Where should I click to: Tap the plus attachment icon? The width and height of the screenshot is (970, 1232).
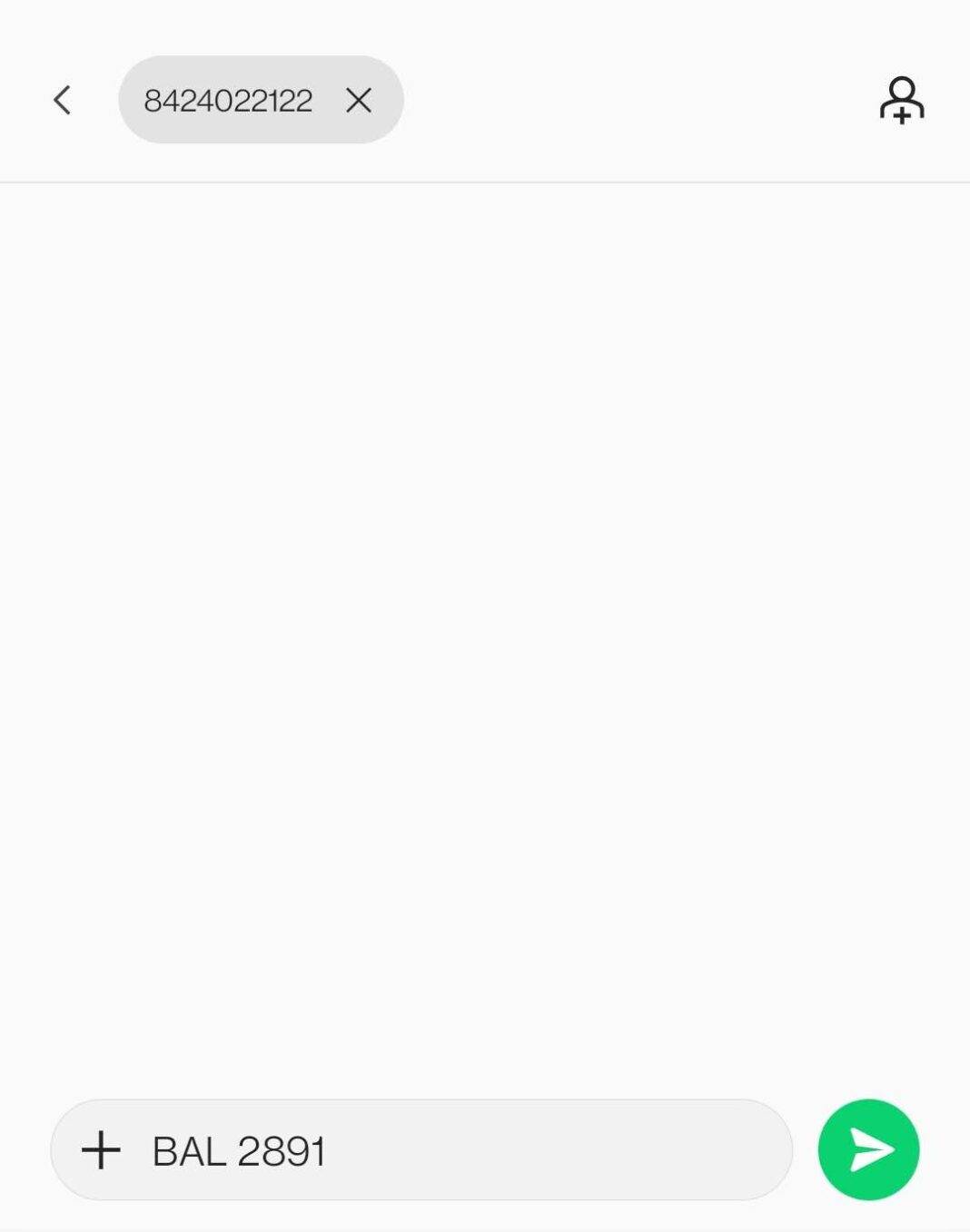coord(101,1150)
